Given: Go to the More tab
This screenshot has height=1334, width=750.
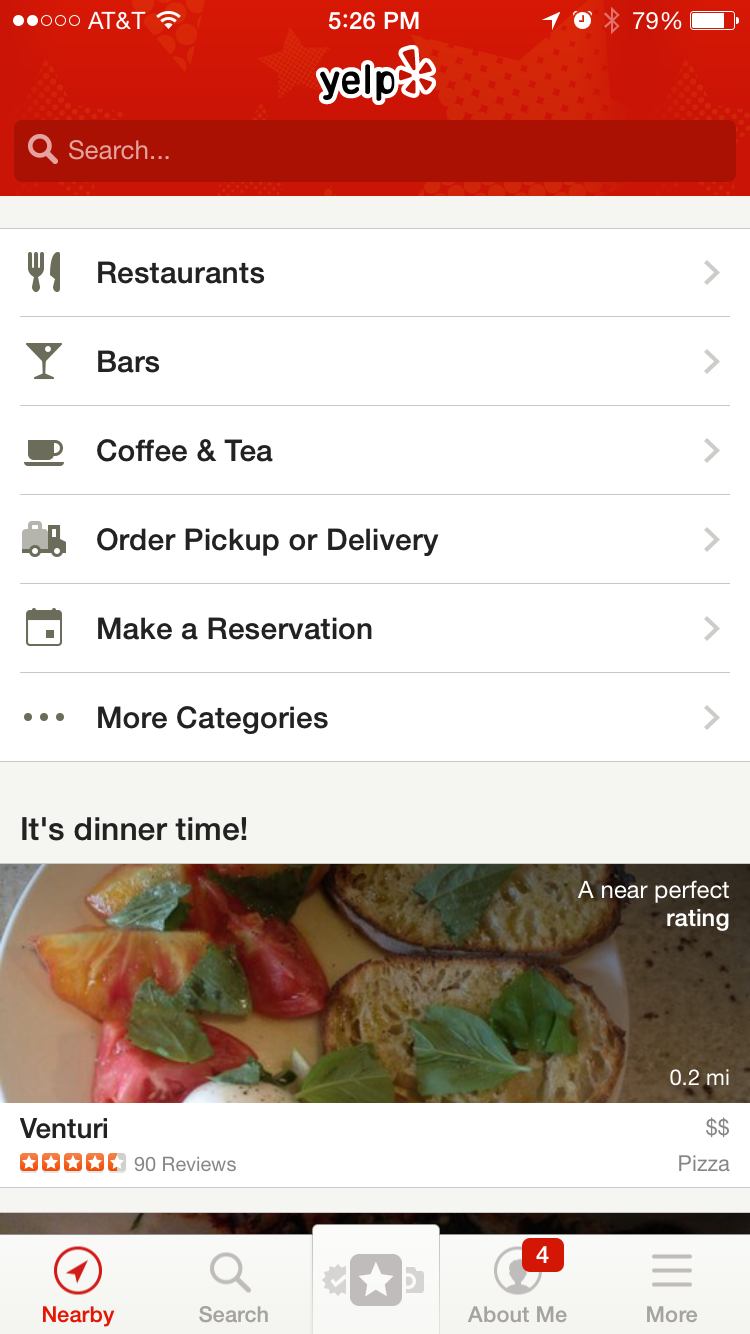Looking at the screenshot, I should pos(671,1288).
